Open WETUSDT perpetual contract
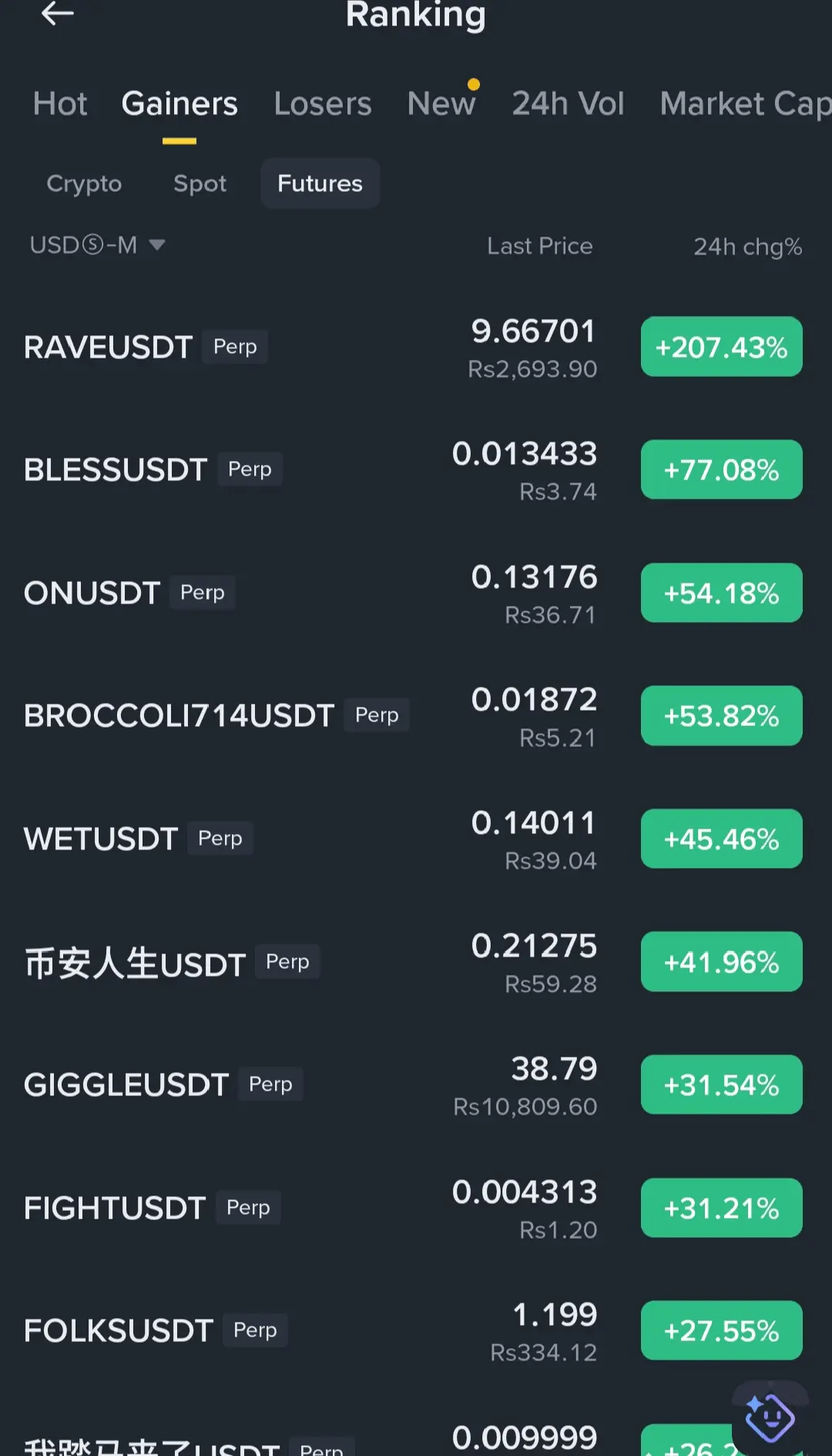This screenshot has width=832, height=1456. pos(416,839)
